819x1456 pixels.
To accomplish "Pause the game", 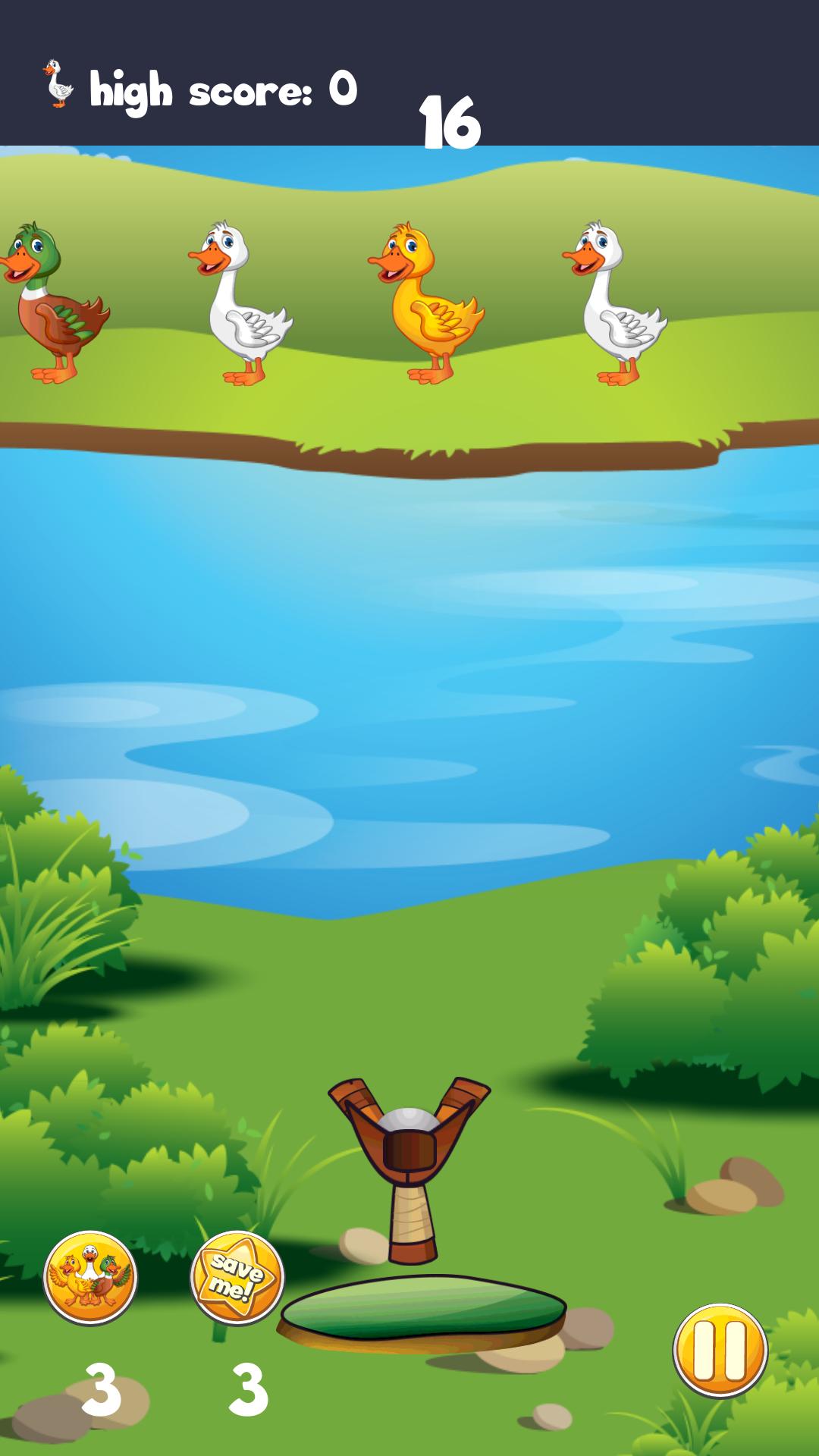I will point(720,1351).
